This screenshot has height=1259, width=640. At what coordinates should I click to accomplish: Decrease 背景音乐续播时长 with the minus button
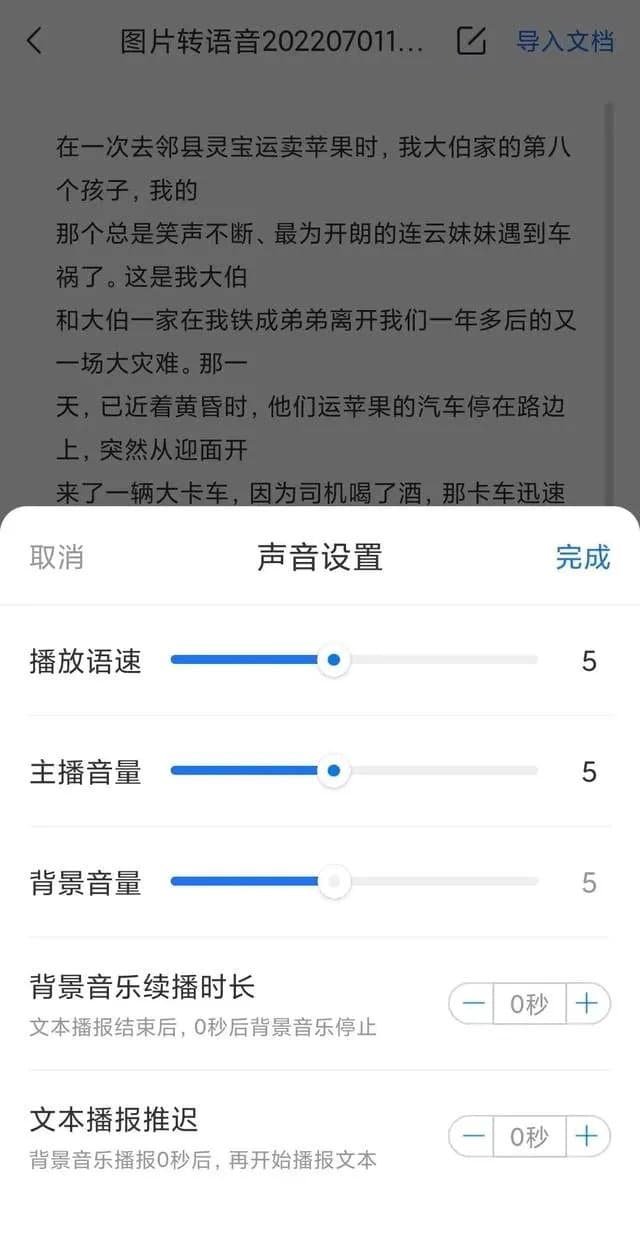tap(473, 1003)
